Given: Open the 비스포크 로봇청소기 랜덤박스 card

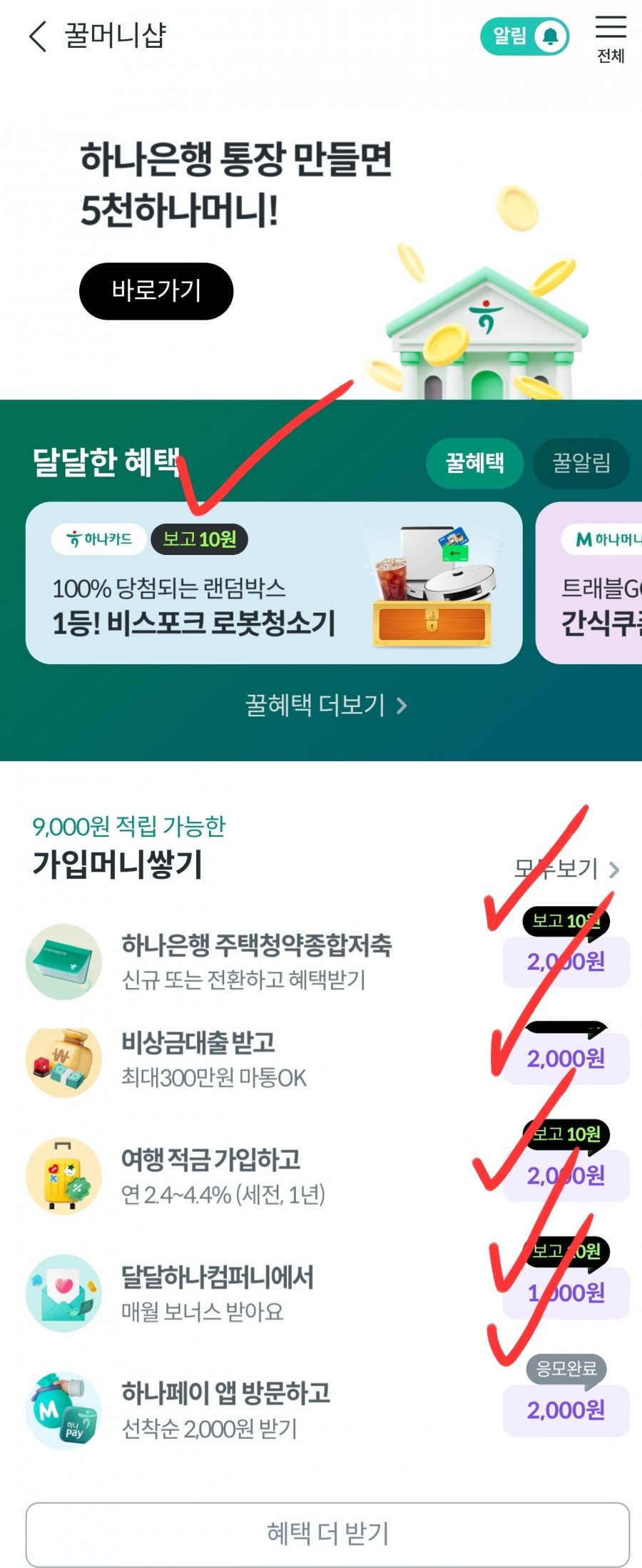Looking at the screenshot, I should point(274,583).
